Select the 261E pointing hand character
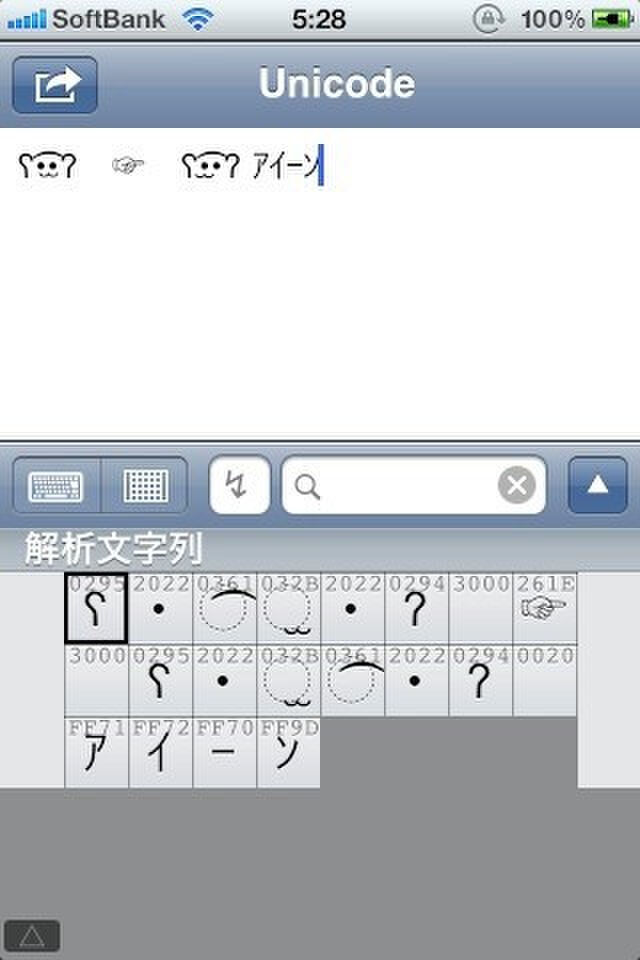This screenshot has width=640, height=960. [545, 608]
